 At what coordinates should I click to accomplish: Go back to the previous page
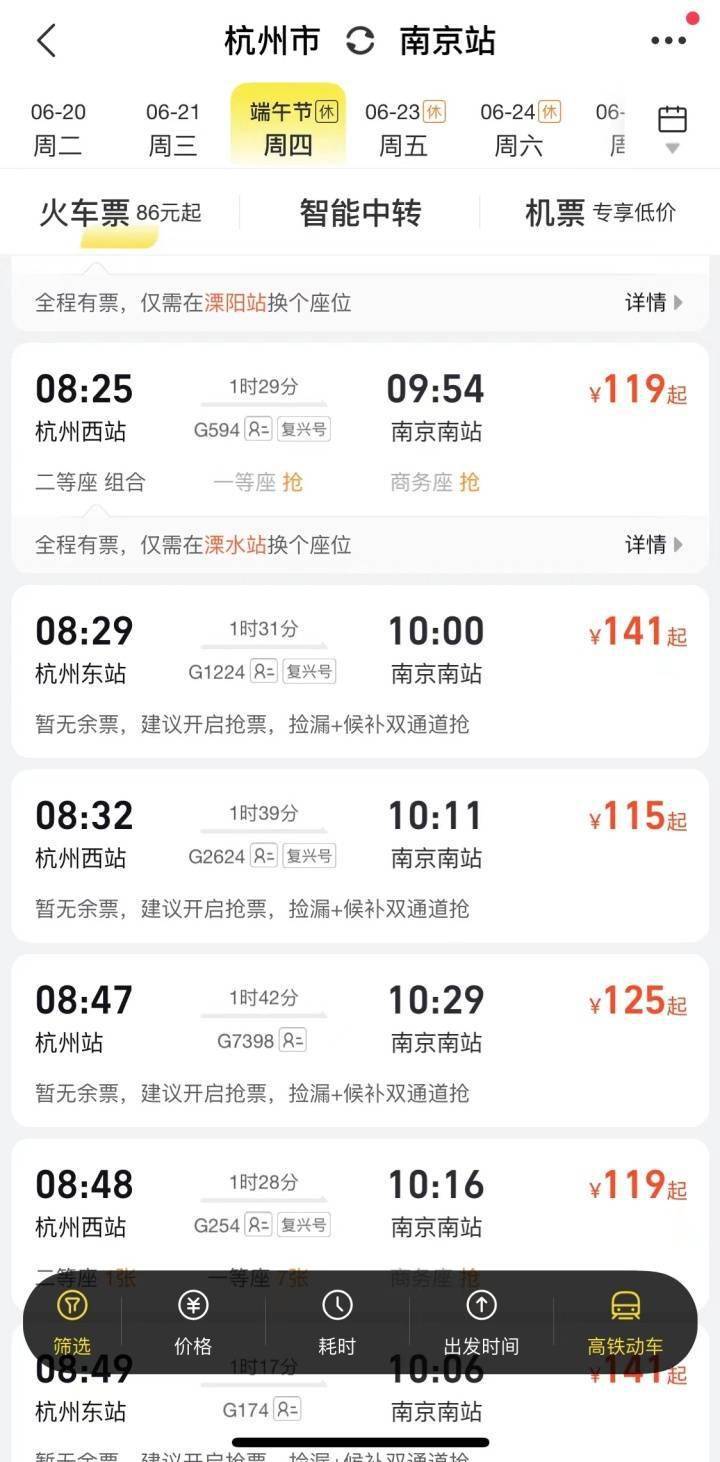point(46,41)
